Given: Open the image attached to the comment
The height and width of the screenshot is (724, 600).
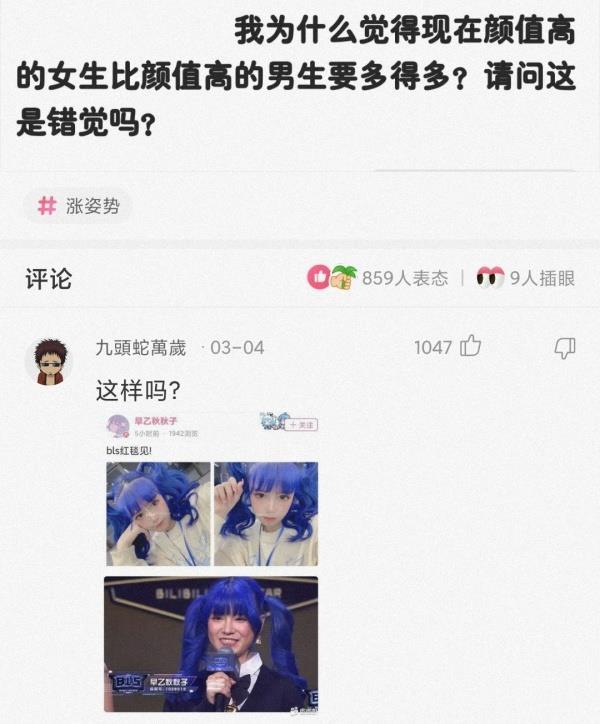Looking at the screenshot, I should coord(212,560).
